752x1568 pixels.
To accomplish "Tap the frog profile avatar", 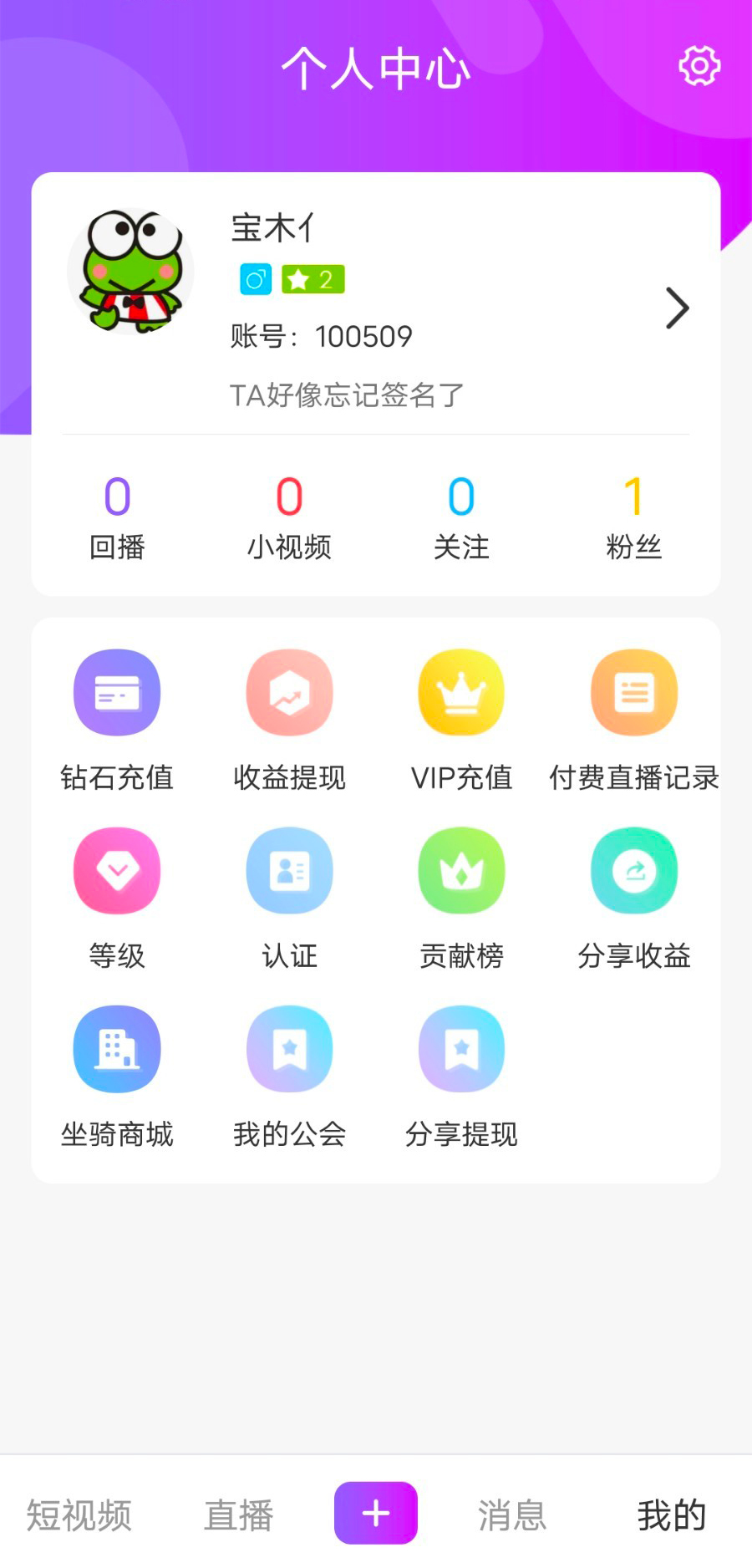I will pyautogui.click(x=131, y=272).
